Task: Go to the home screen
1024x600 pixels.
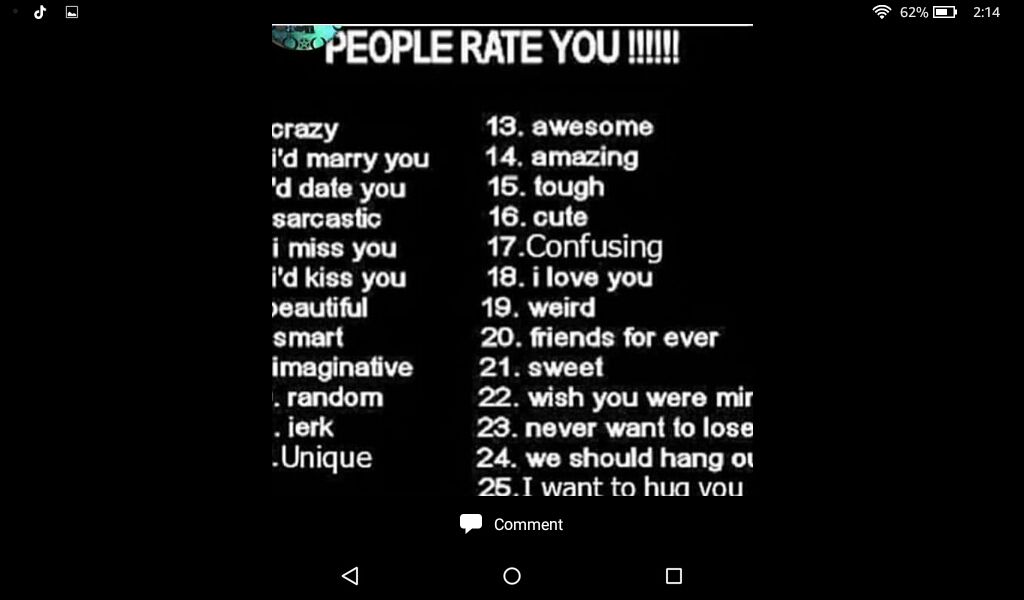Action: point(512,576)
